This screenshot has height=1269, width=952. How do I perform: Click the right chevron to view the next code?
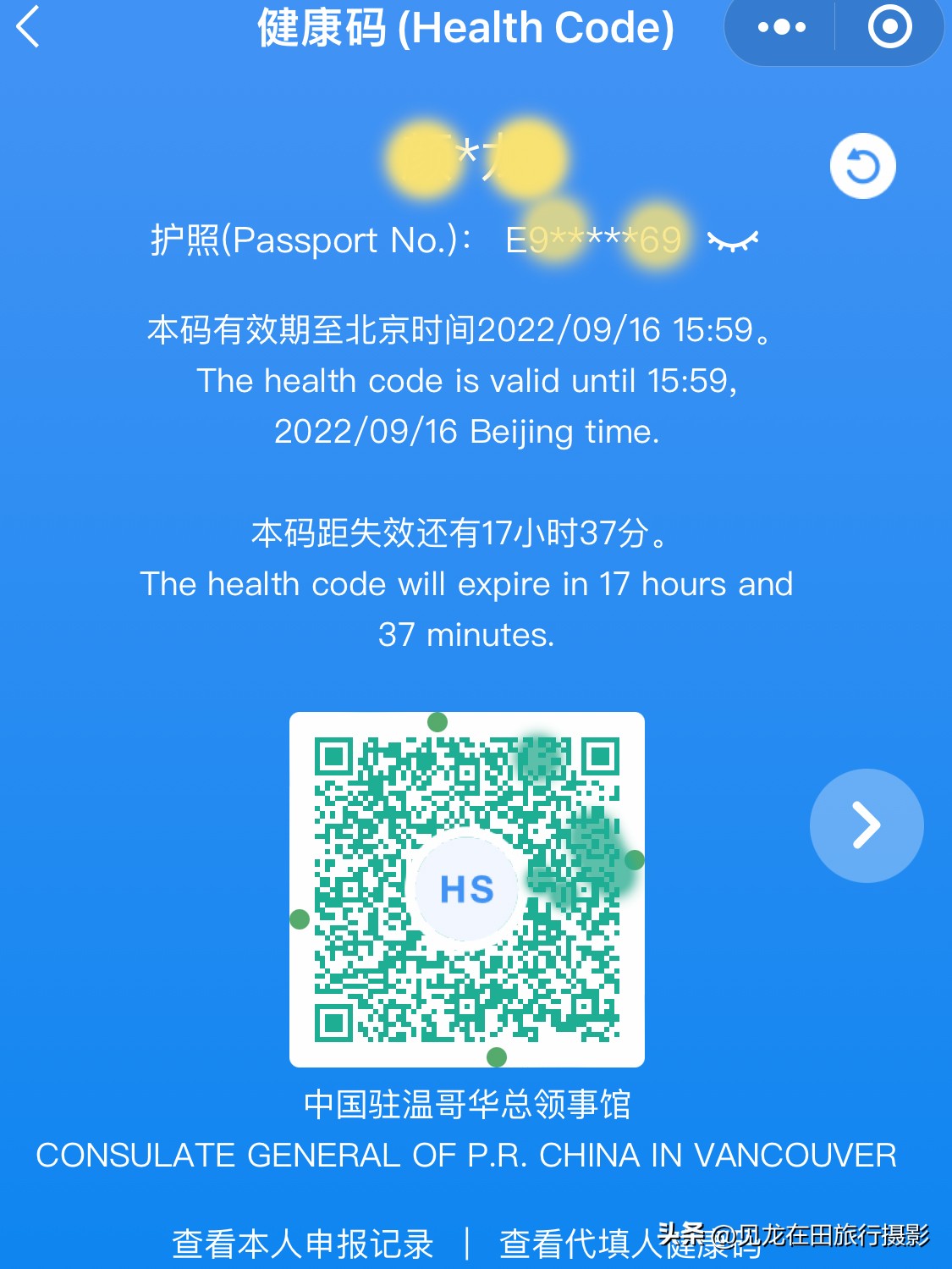[865, 825]
